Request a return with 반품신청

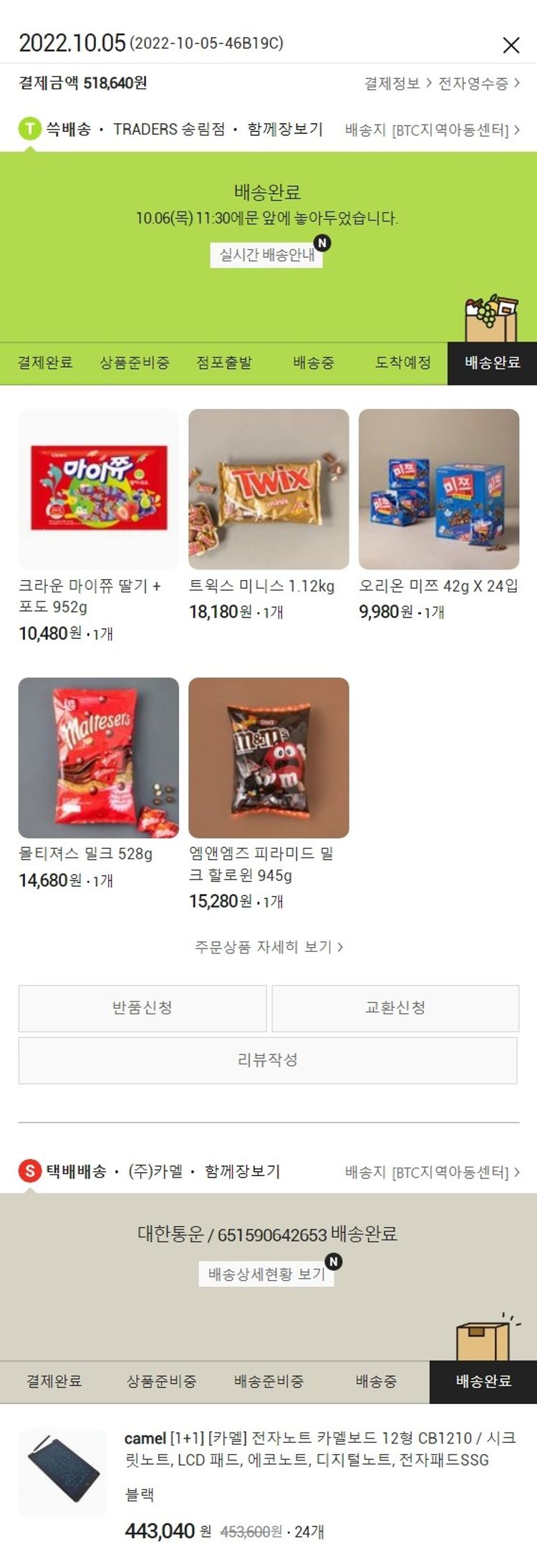(142, 1008)
